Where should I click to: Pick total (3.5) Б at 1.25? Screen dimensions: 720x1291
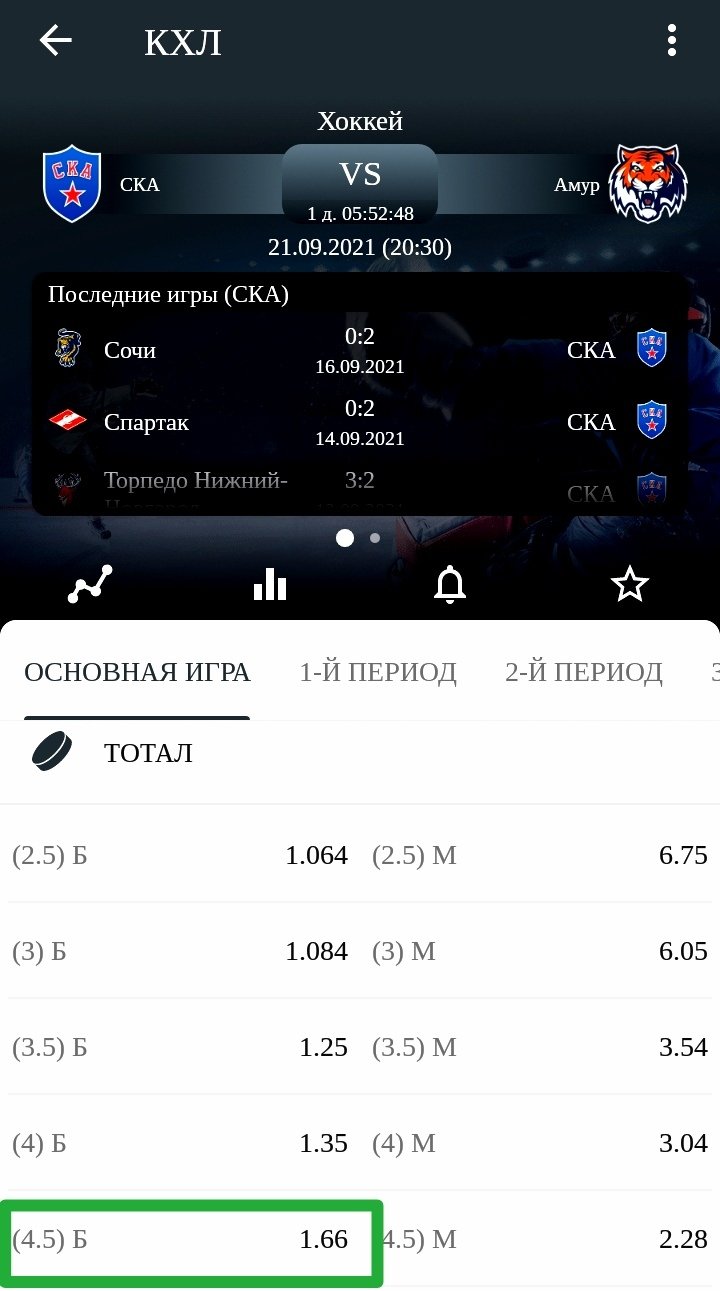(180, 1048)
